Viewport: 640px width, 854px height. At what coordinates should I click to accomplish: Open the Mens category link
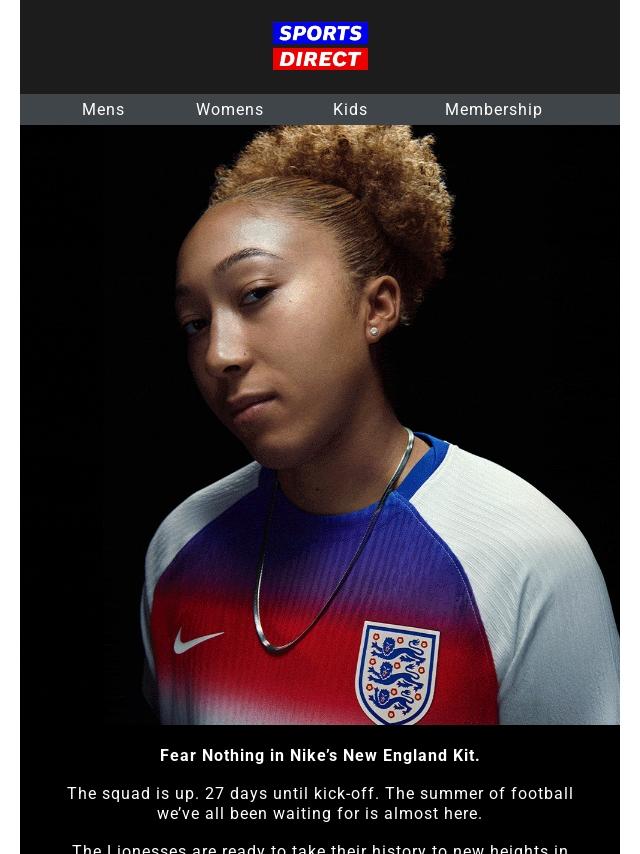(x=103, y=110)
